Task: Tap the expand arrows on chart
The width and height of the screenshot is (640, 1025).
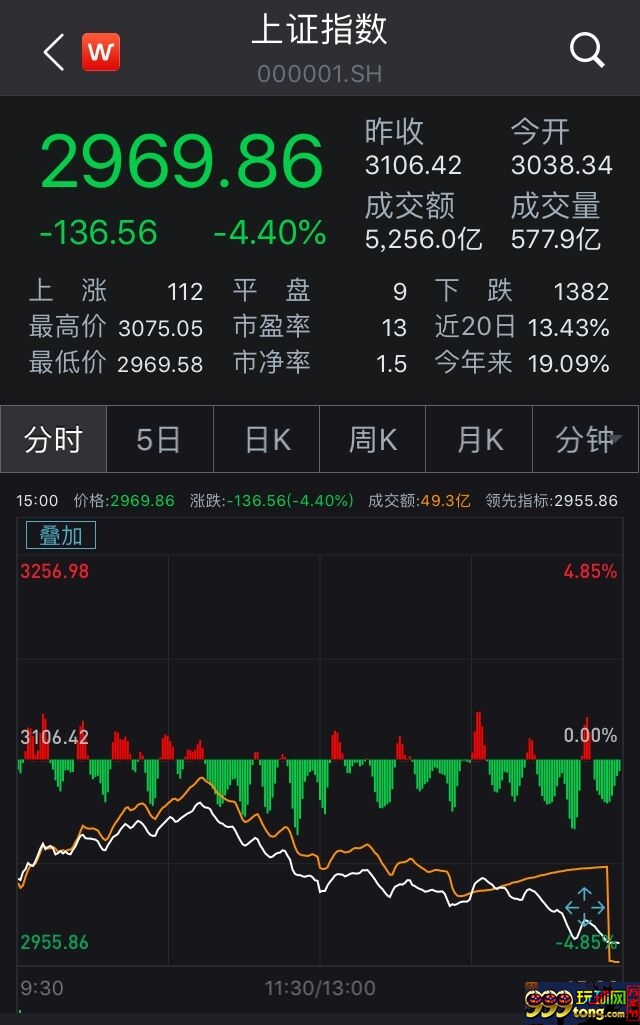Action: click(x=584, y=907)
